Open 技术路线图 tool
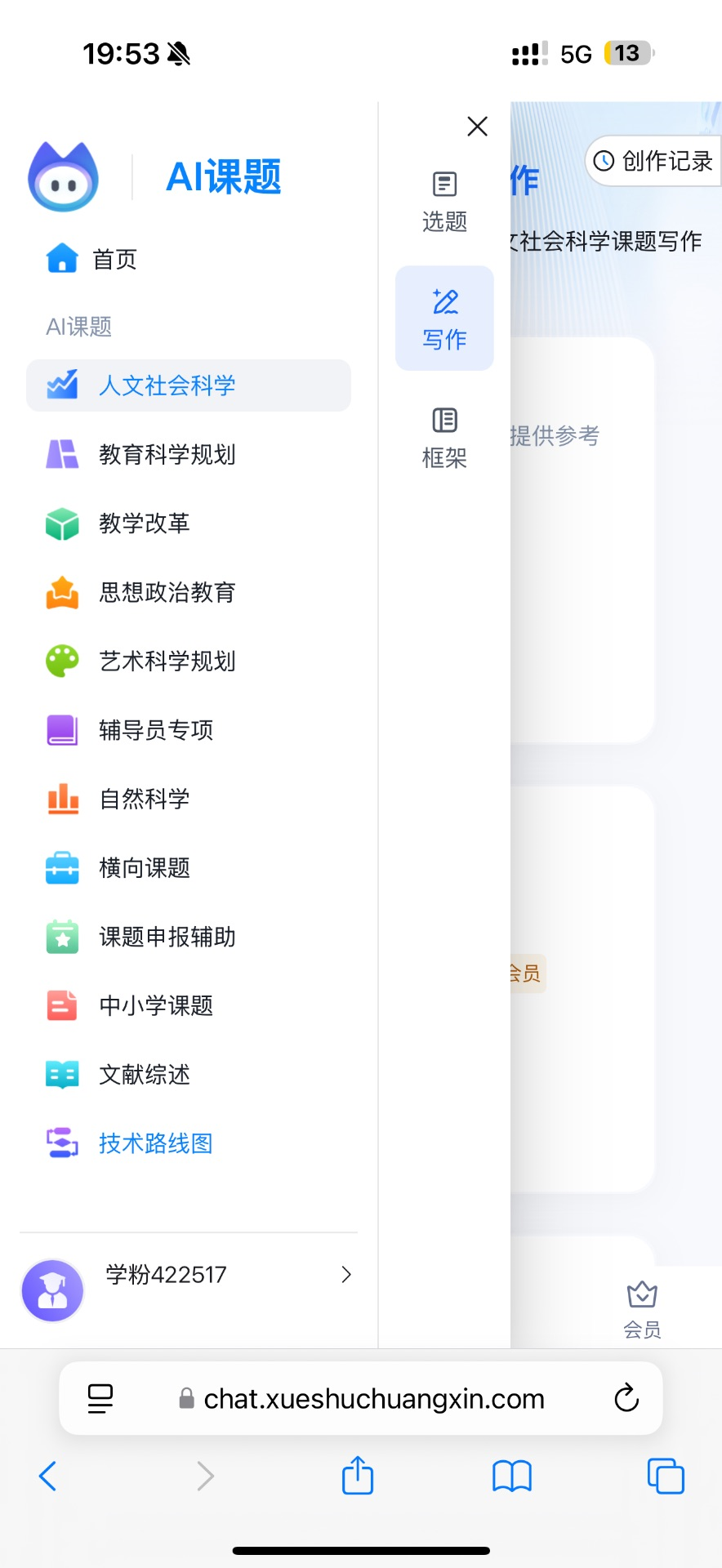 [x=189, y=1143]
